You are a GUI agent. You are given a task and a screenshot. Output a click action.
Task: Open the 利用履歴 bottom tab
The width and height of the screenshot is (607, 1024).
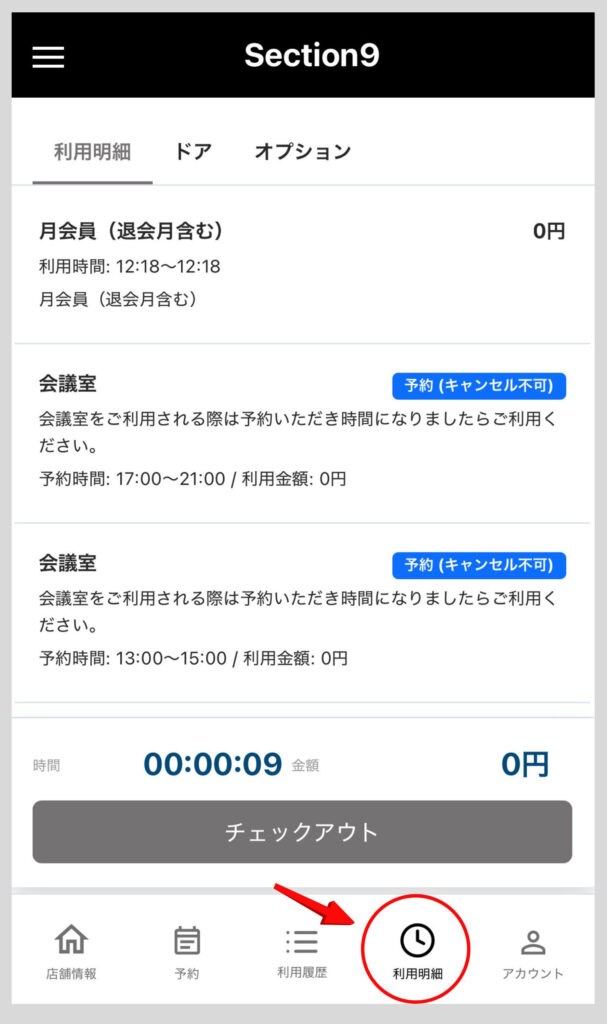pos(302,951)
